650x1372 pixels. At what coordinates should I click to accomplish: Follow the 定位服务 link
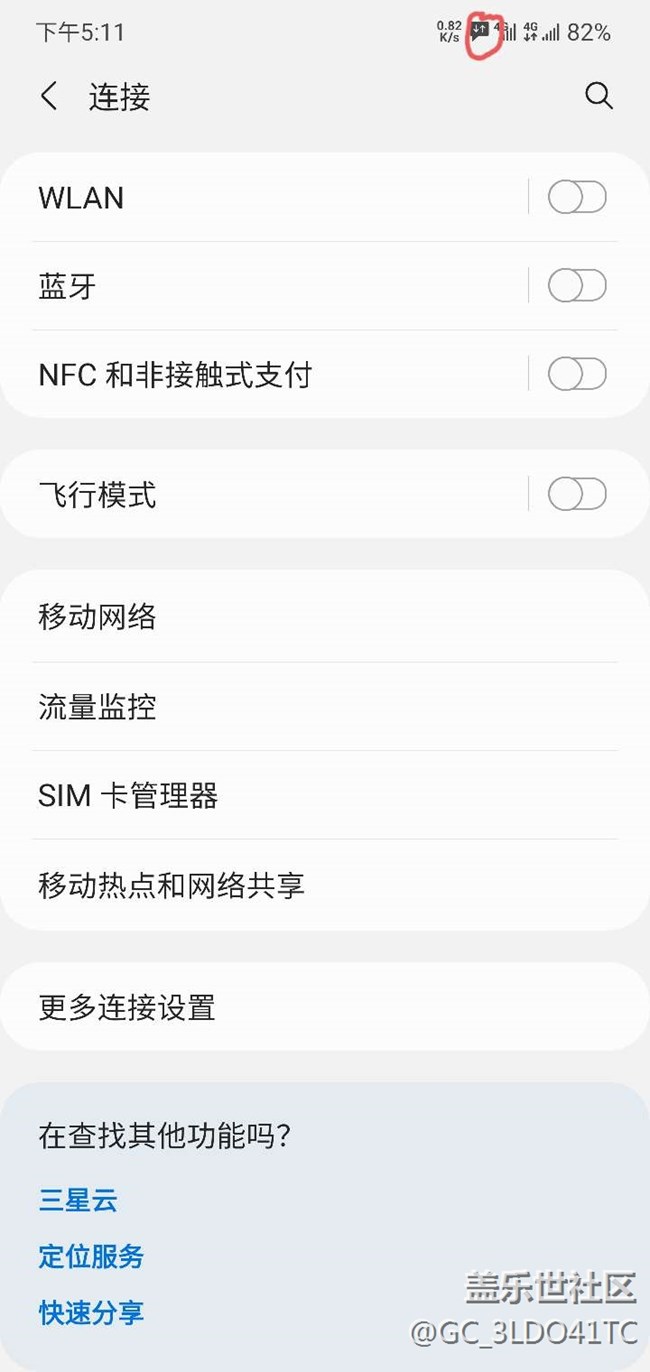[91, 1256]
